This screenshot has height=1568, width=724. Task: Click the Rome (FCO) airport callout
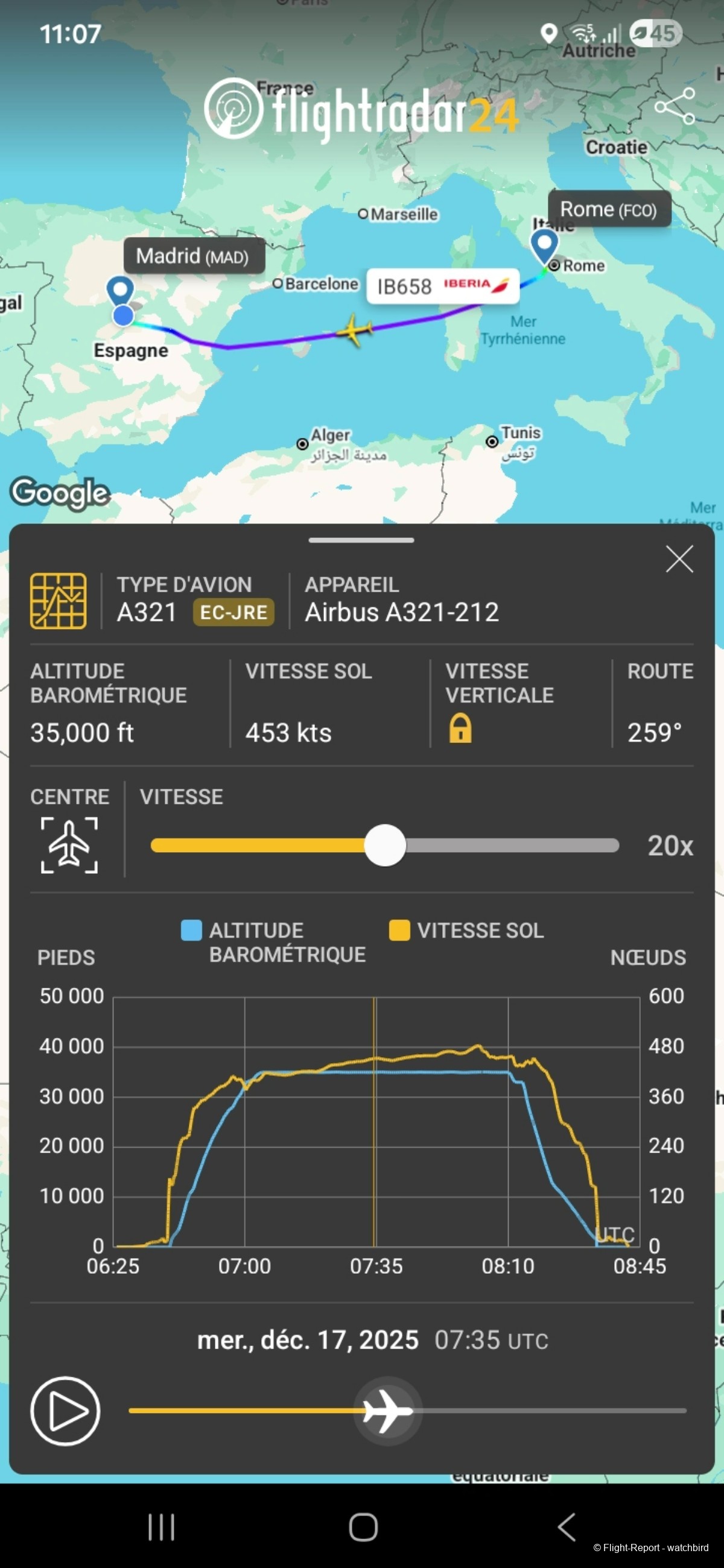pyautogui.click(x=608, y=209)
